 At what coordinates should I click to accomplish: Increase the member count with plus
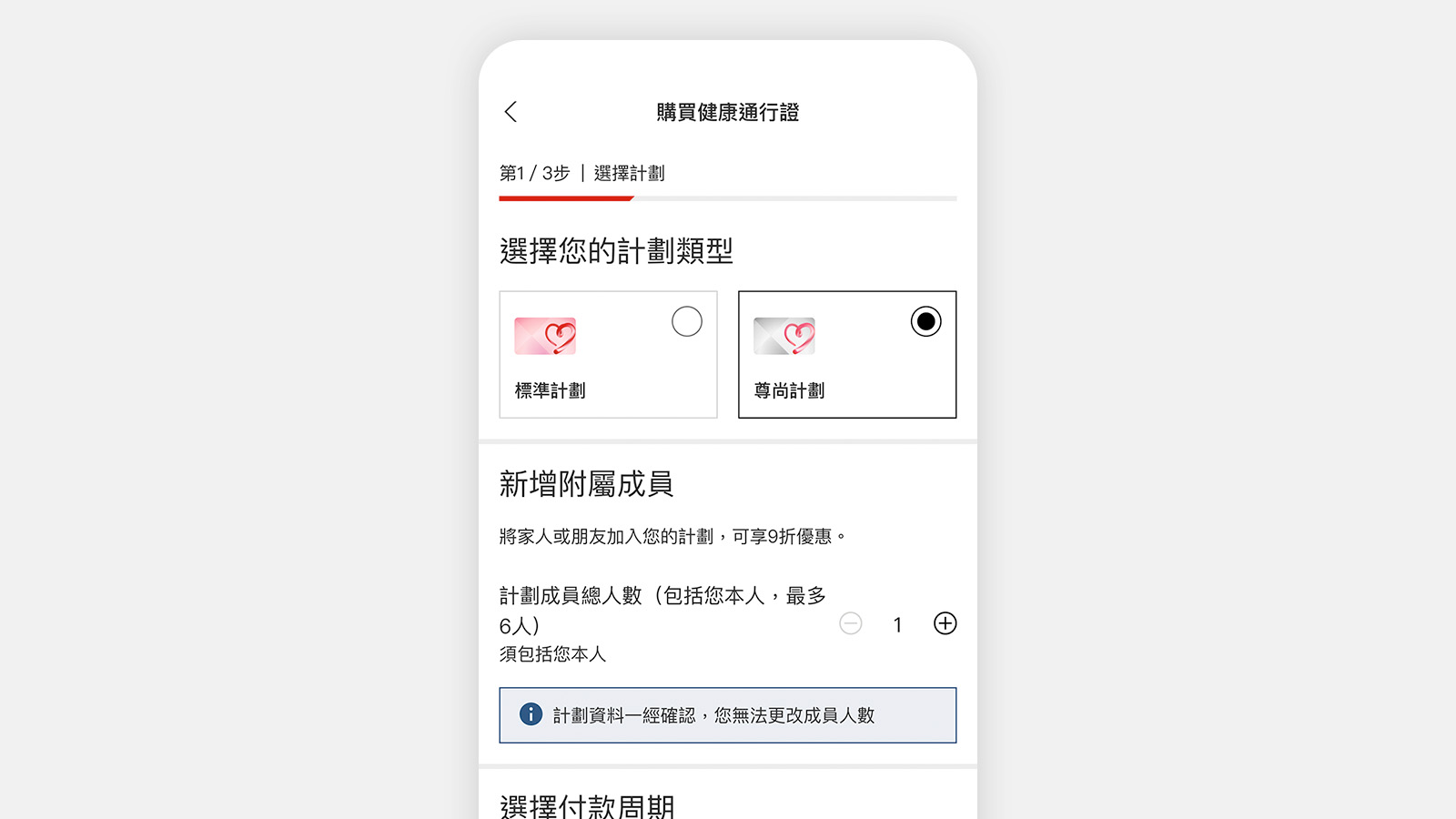click(x=945, y=623)
